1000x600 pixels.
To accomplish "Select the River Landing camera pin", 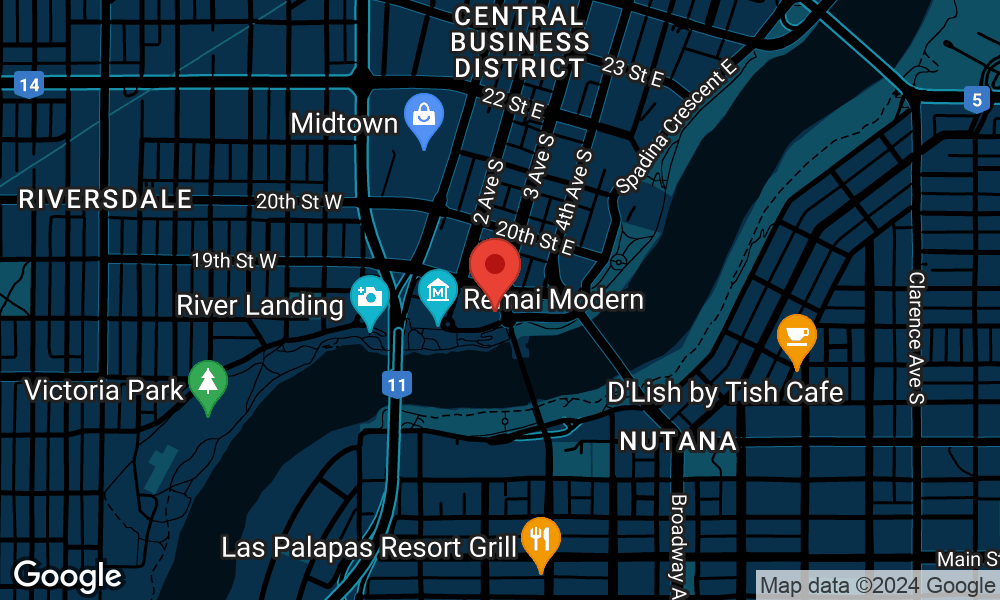I will pos(369,300).
